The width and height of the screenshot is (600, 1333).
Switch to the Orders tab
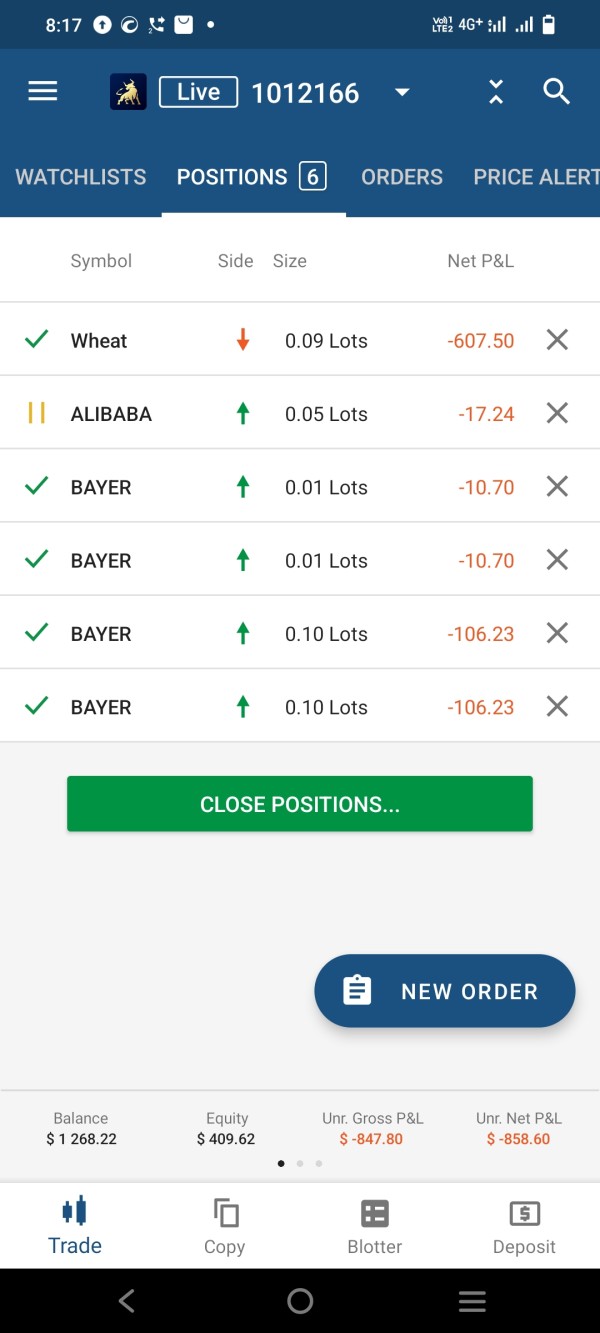(402, 177)
